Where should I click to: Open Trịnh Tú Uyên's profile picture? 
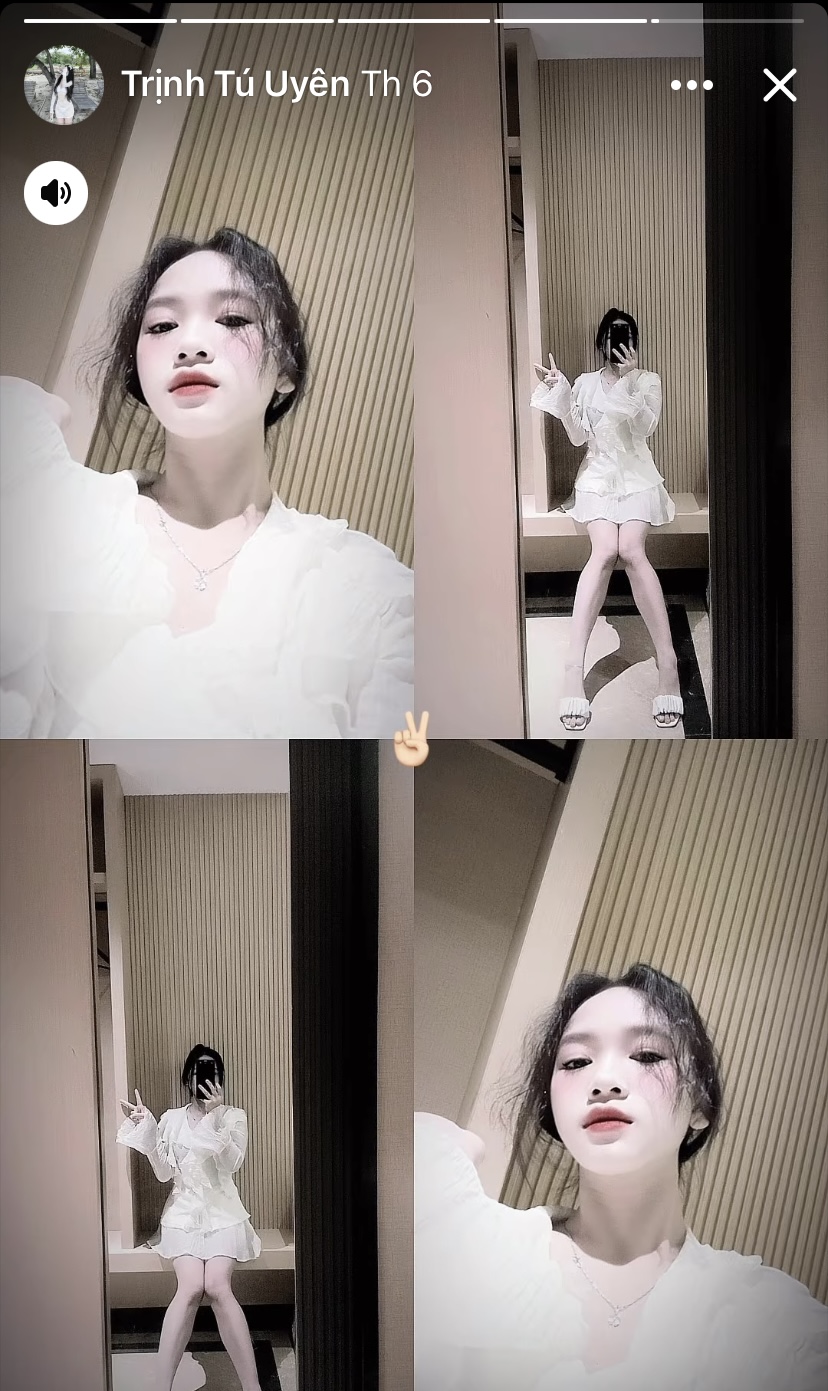(x=64, y=85)
